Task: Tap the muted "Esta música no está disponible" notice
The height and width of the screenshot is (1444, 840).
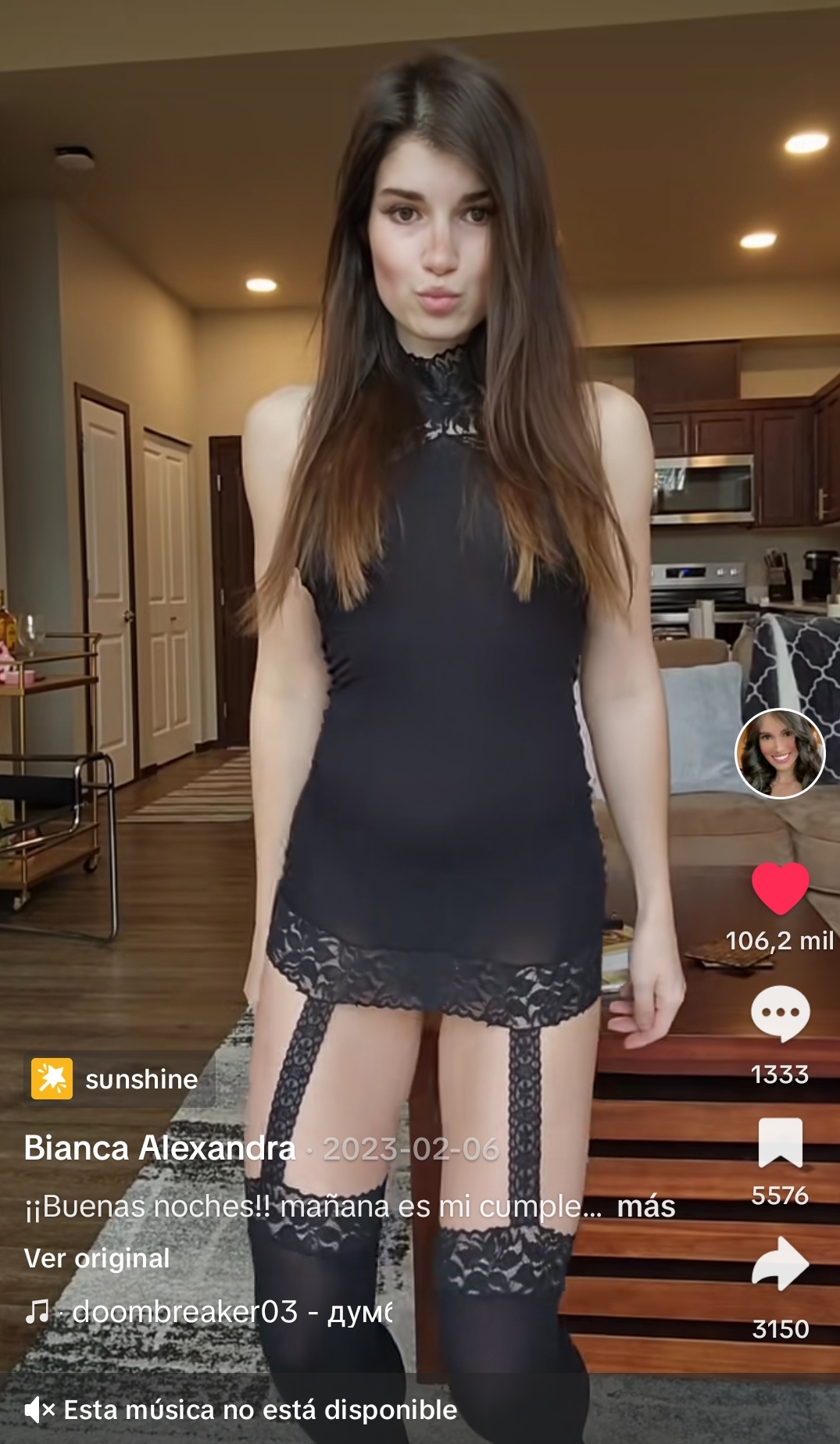Action: pos(241,1410)
